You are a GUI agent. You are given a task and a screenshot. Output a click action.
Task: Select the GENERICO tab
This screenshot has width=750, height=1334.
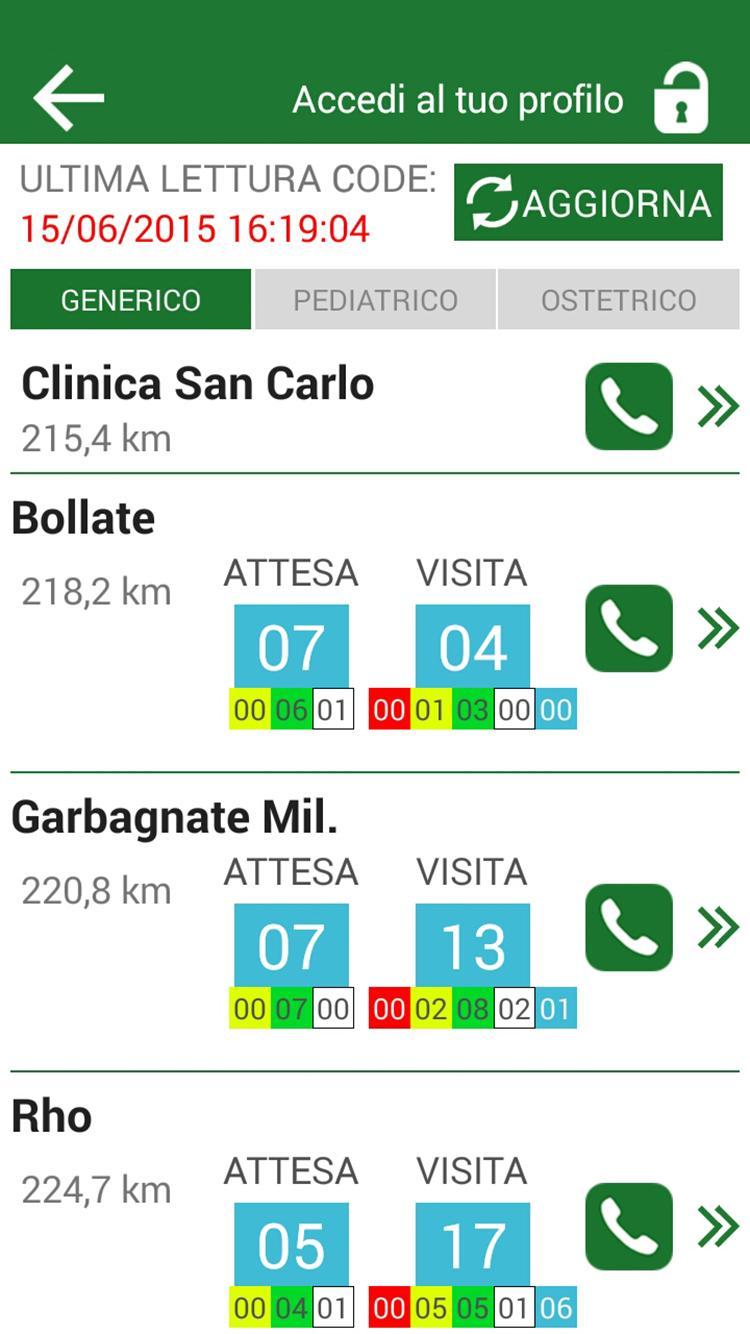(130, 298)
